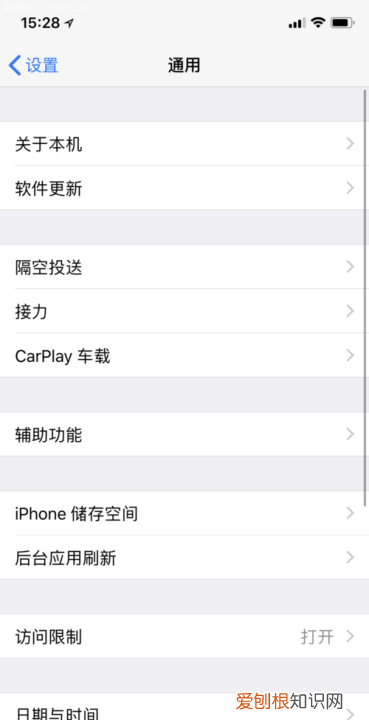Open 软件更新
The width and height of the screenshot is (369, 720).
click(x=184, y=188)
